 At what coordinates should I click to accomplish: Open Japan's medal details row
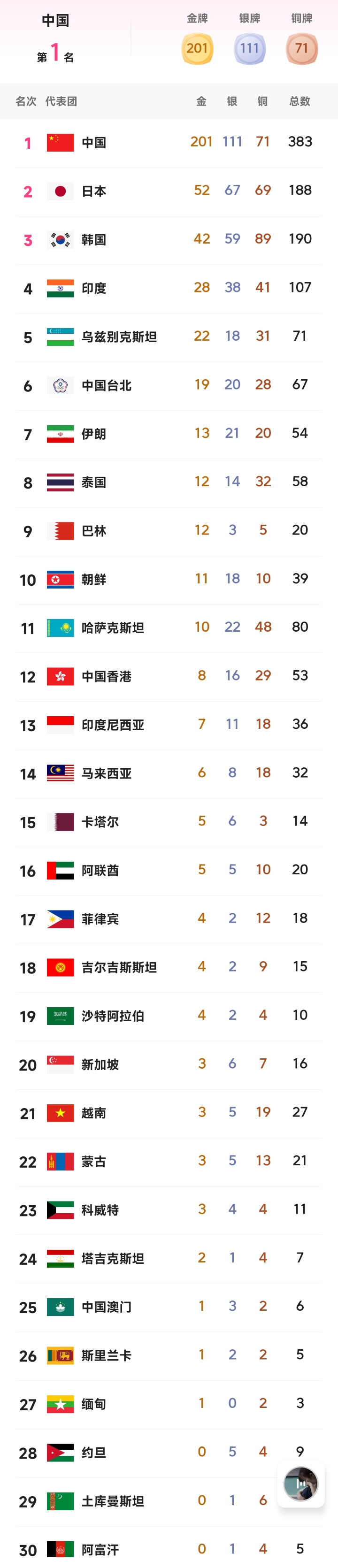[94, 191]
